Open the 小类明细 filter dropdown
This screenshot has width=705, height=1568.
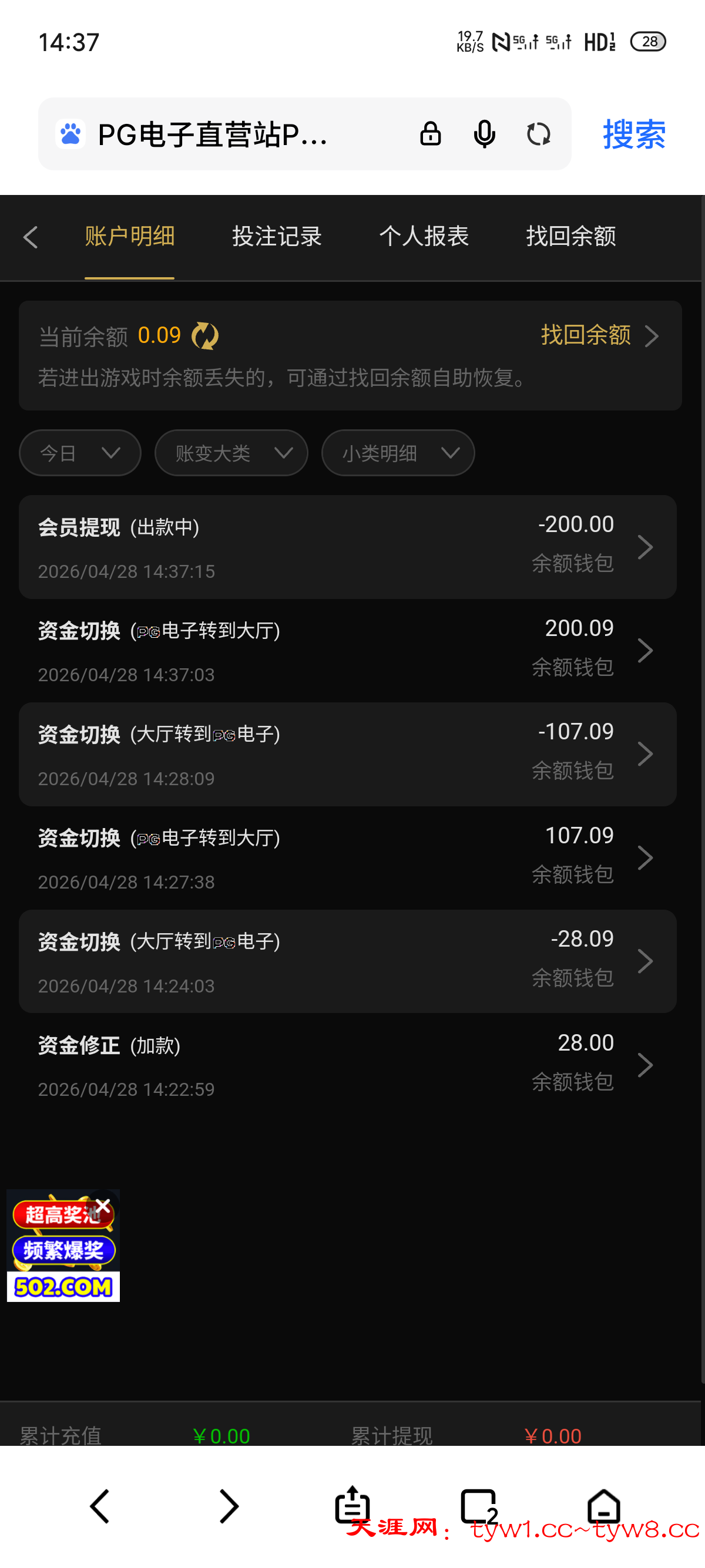[397, 452]
